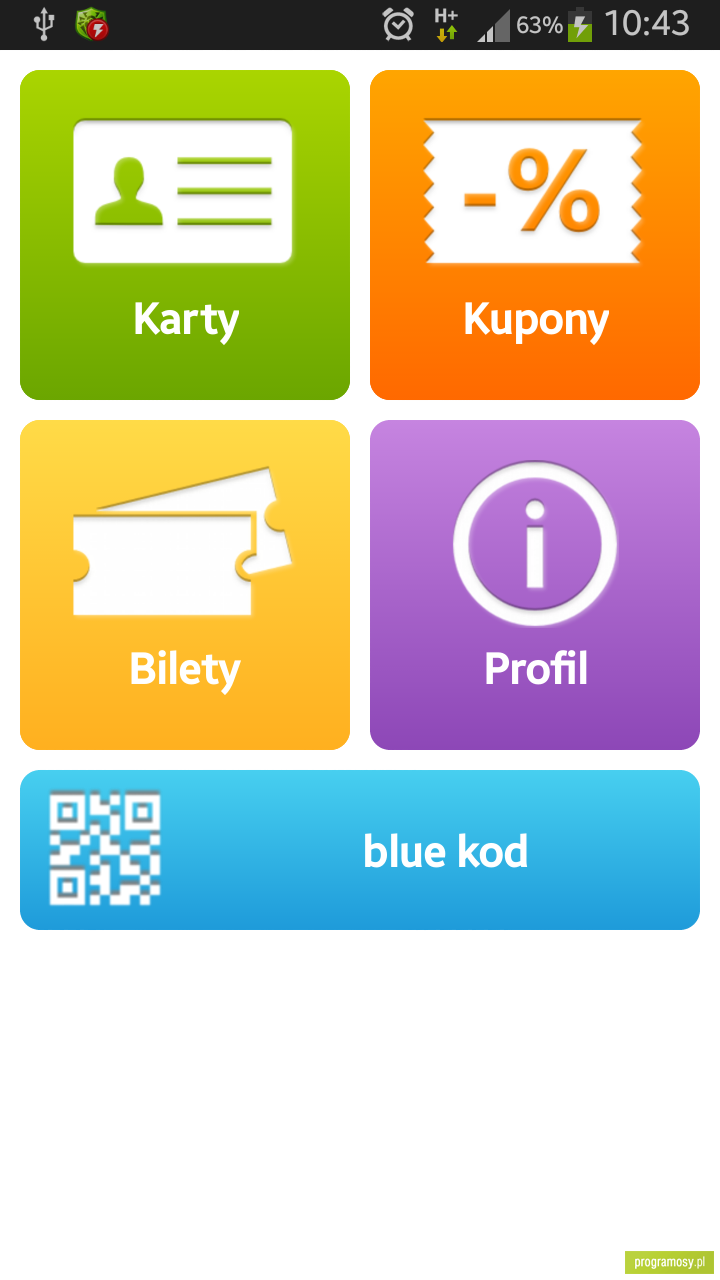This screenshot has height=1280, width=720.
Task: Go to the Bilety tickets section
Action: click(185, 585)
